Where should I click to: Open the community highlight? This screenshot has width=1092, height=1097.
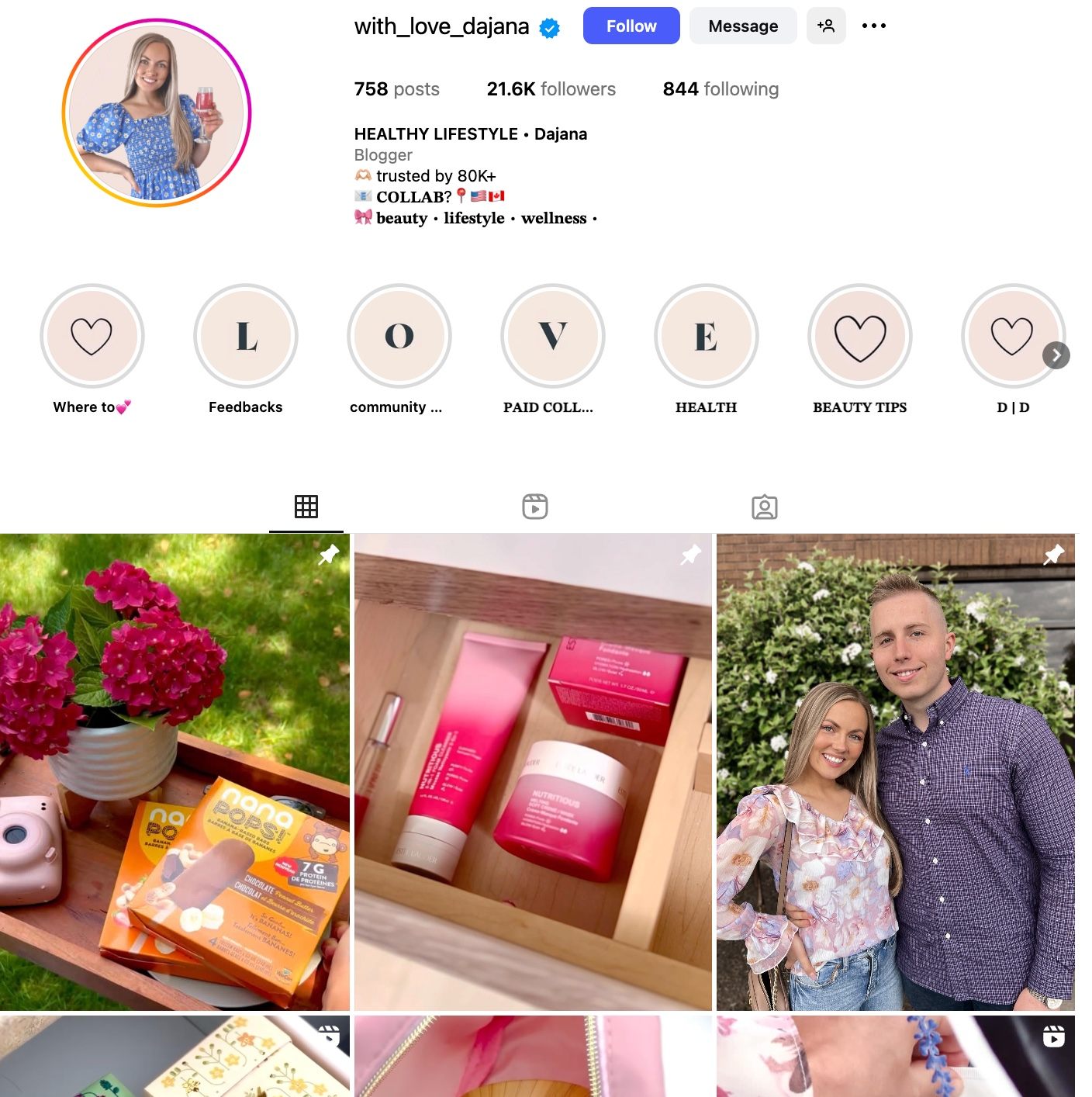coord(399,336)
